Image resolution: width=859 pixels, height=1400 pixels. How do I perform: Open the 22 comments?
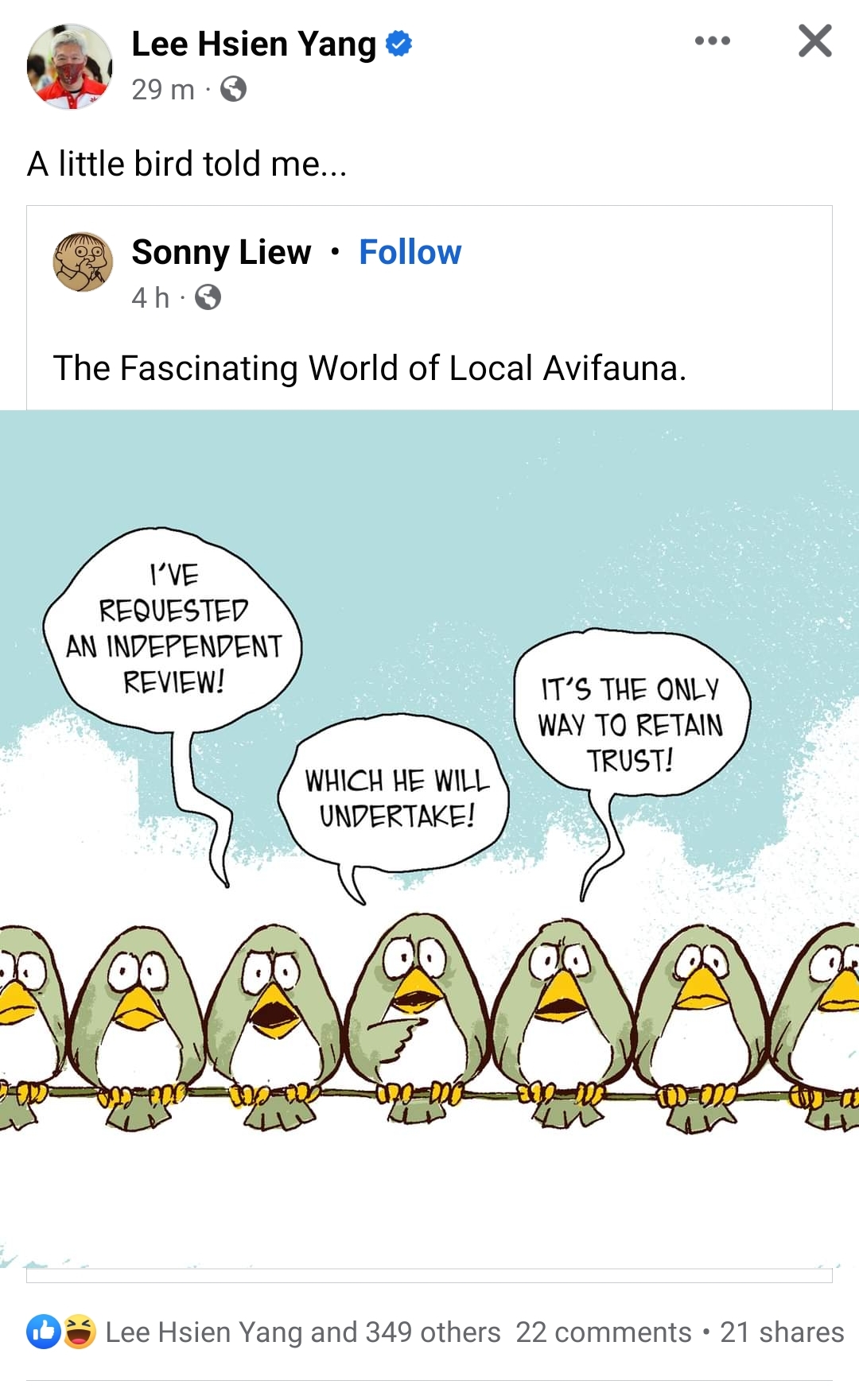tap(603, 1332)
